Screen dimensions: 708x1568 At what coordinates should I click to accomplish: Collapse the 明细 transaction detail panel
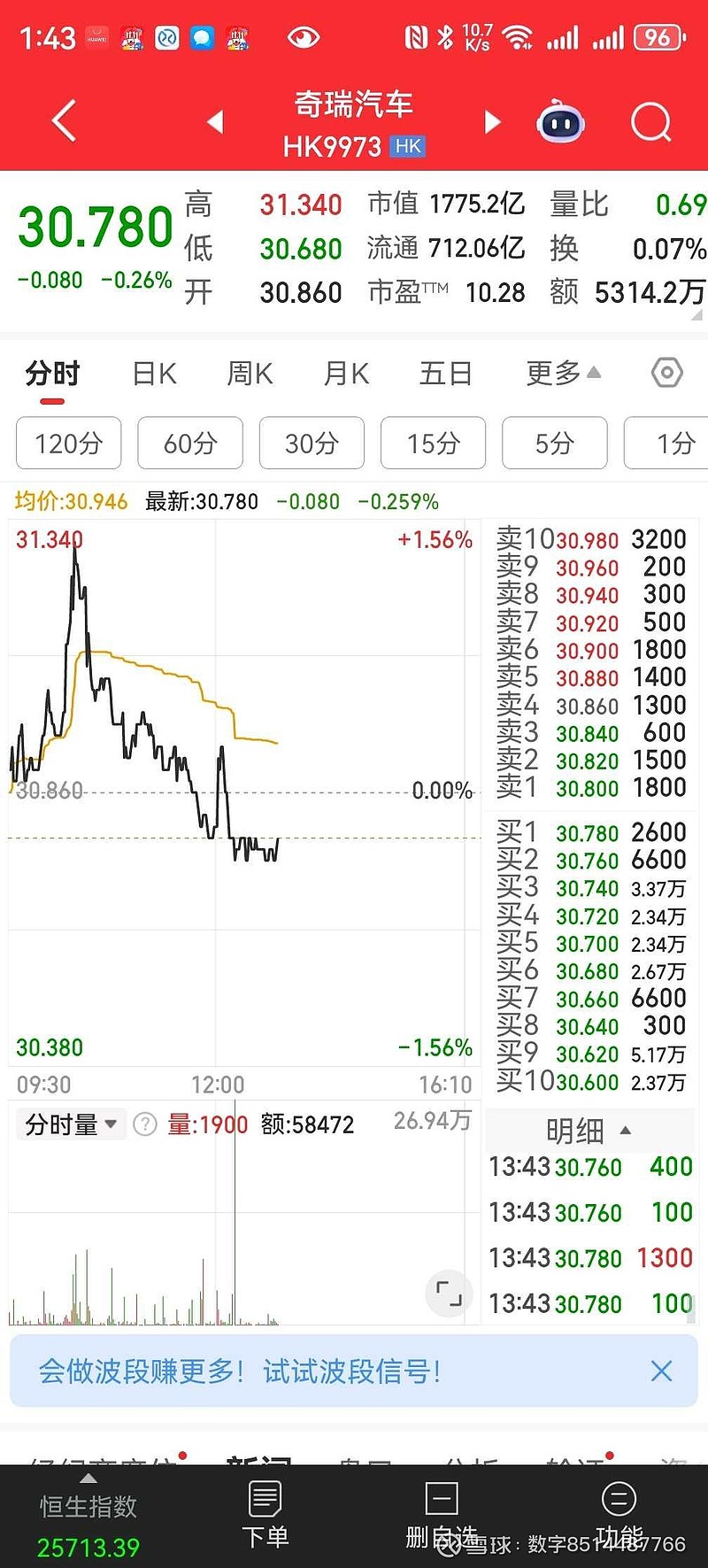[x=625, y=1131]
